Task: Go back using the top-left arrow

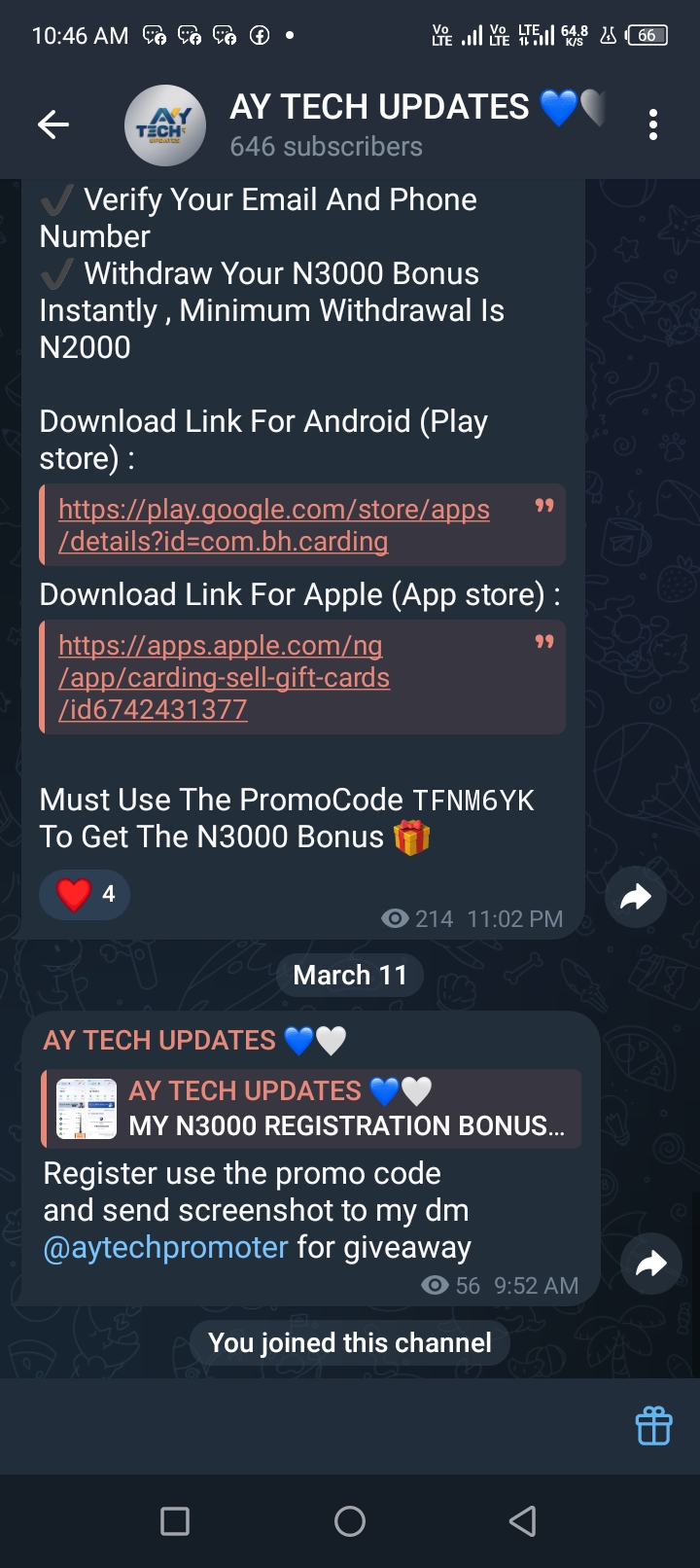Action: click(x=53, y=125)
